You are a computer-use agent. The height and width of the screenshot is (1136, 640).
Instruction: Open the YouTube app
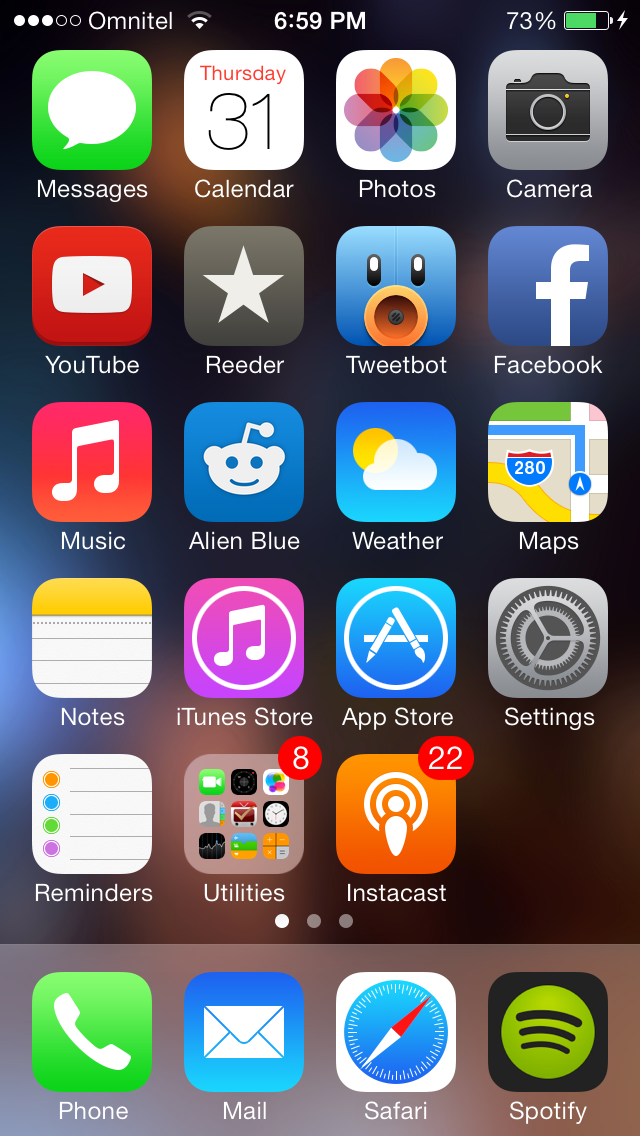pos(92,285)
